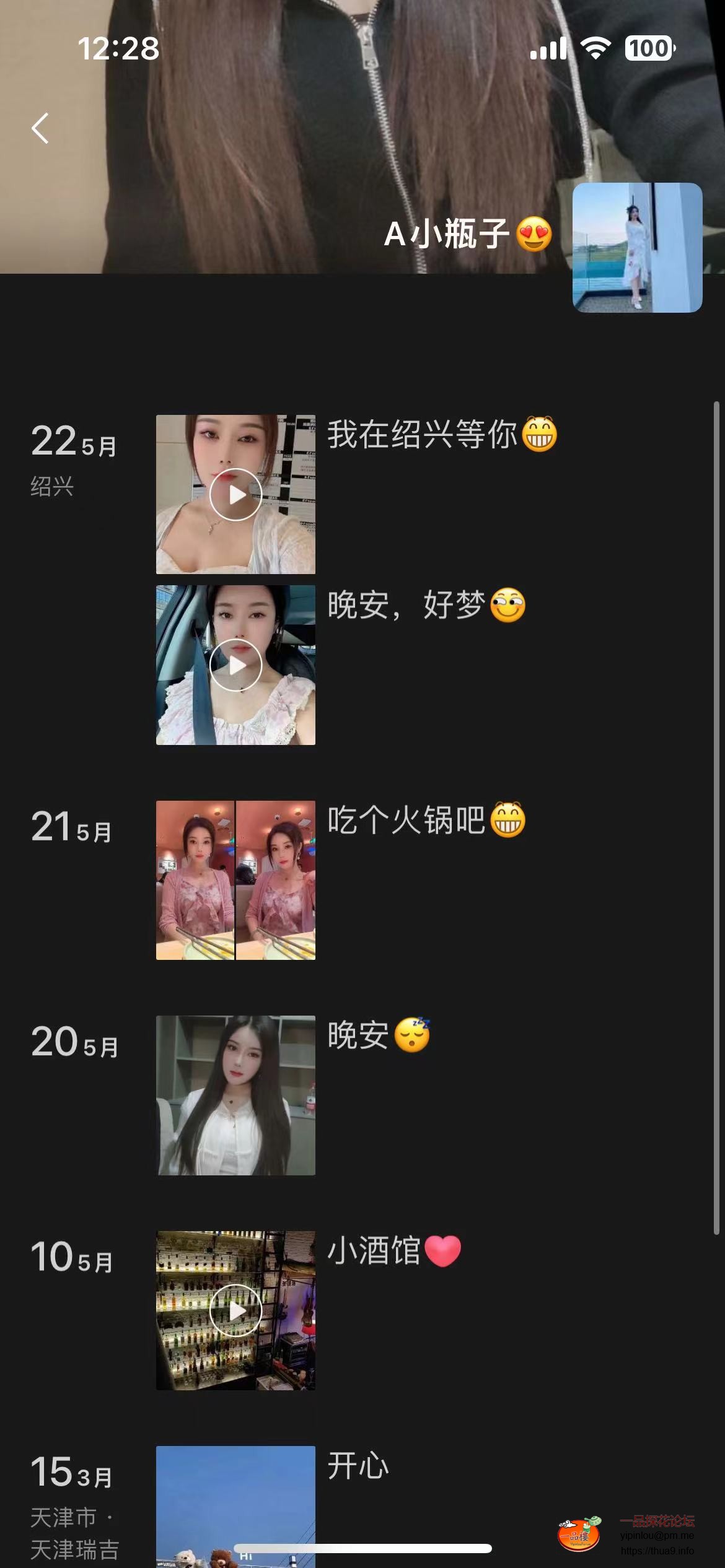Tap the clock showing 12:28
725x1568 pixels.
(120, 50)
